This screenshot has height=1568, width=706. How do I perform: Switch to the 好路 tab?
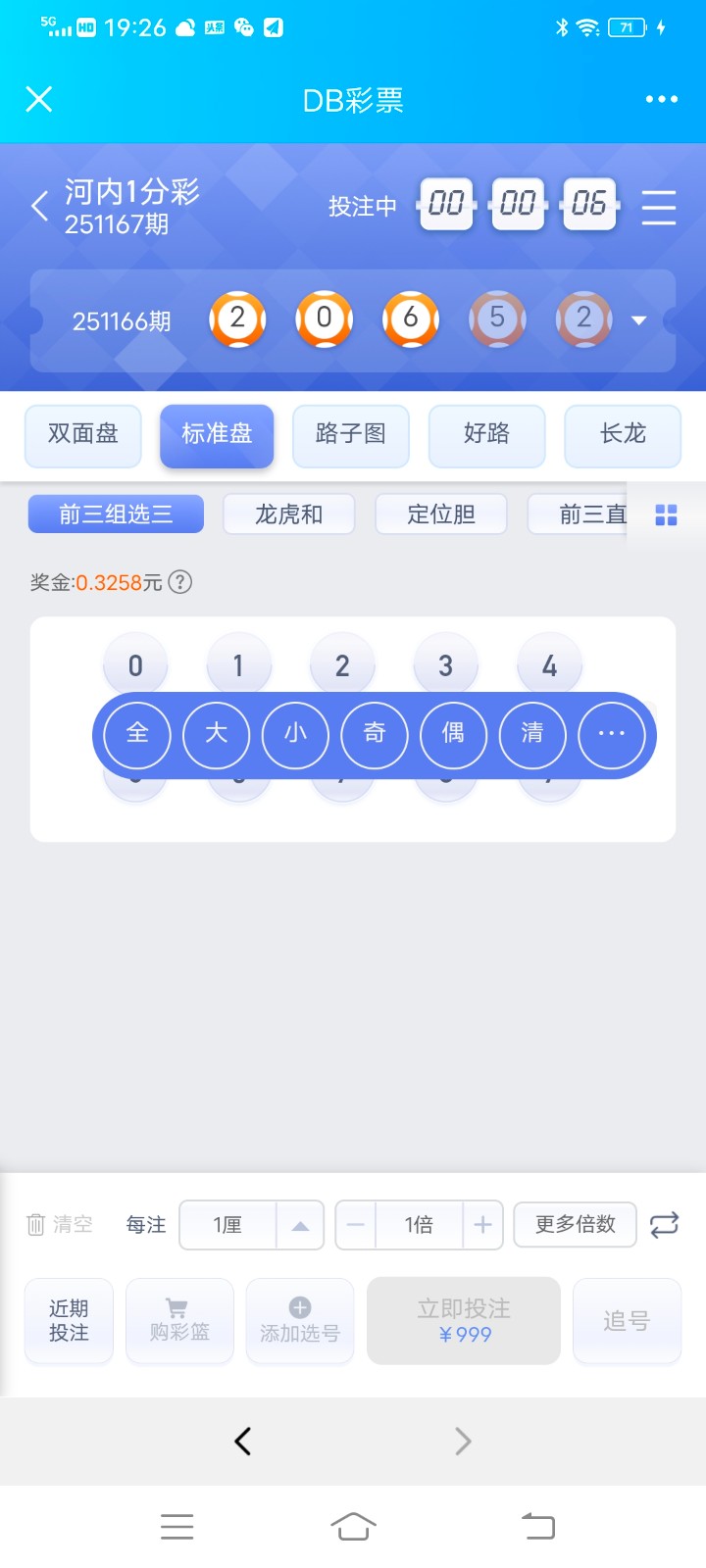(x=486, y=434)
